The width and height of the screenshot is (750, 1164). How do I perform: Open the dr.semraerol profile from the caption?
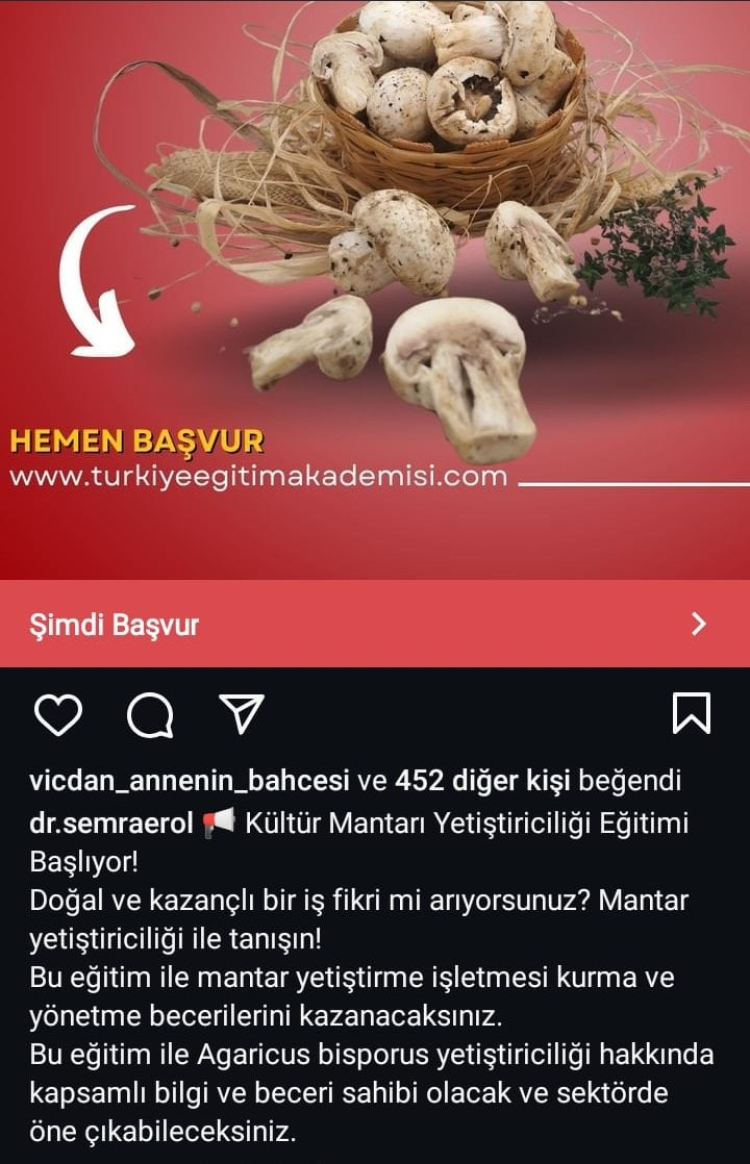point(112,823)
